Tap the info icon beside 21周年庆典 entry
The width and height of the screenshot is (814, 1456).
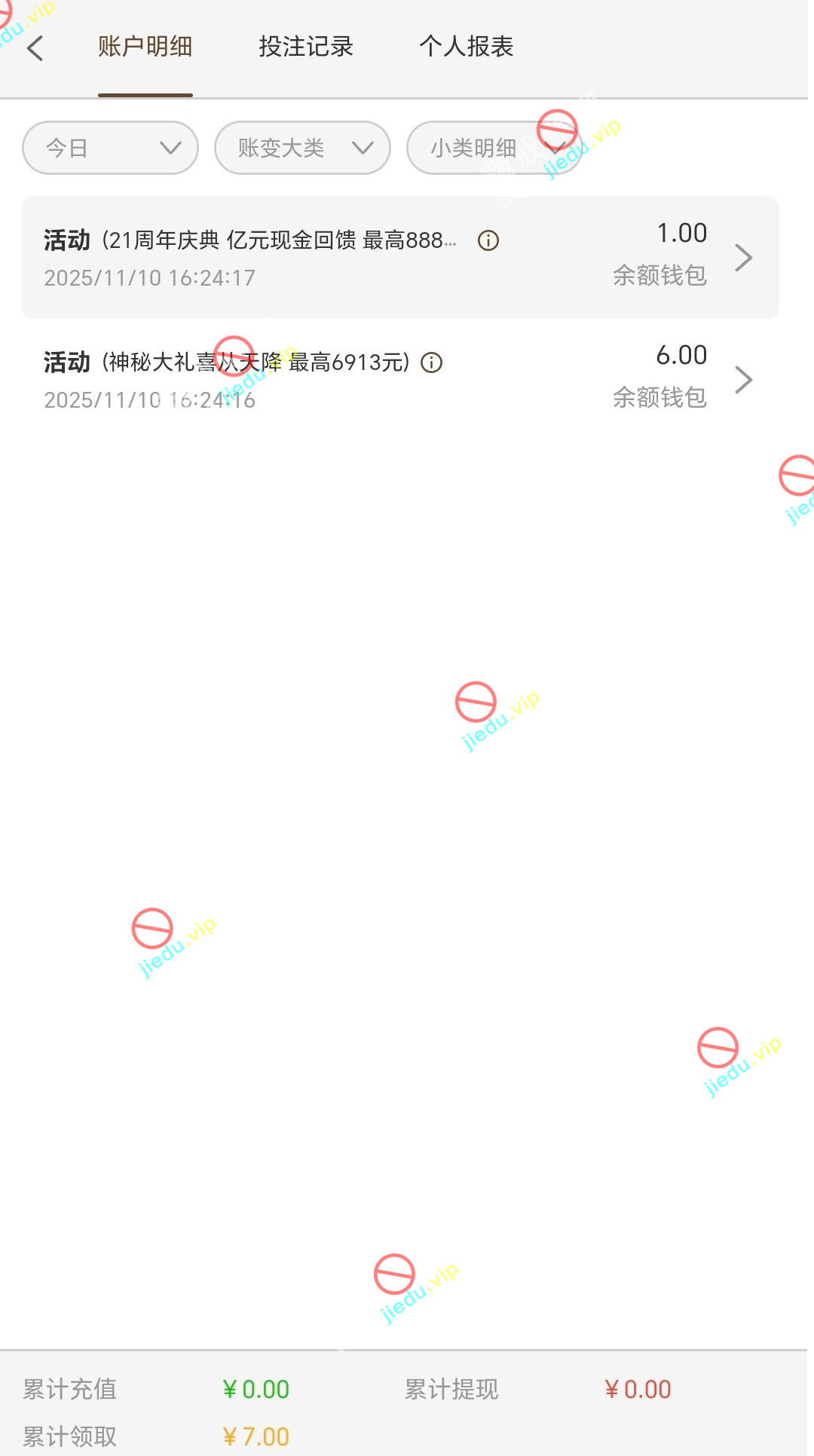488,241
